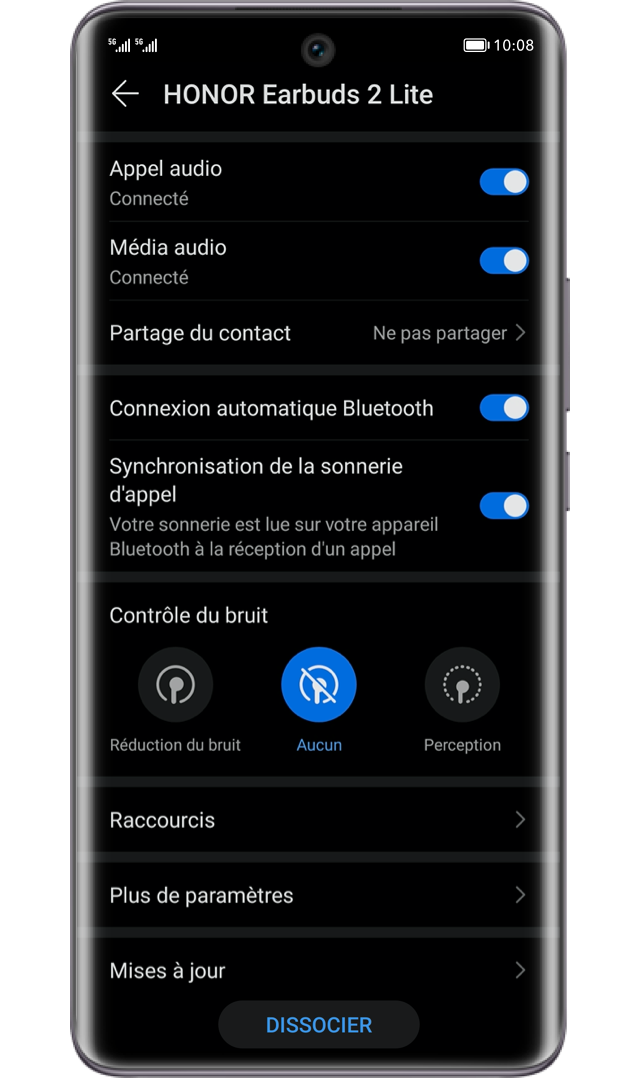
Task: Open the Raccourcis row
Action: point(318,820)
